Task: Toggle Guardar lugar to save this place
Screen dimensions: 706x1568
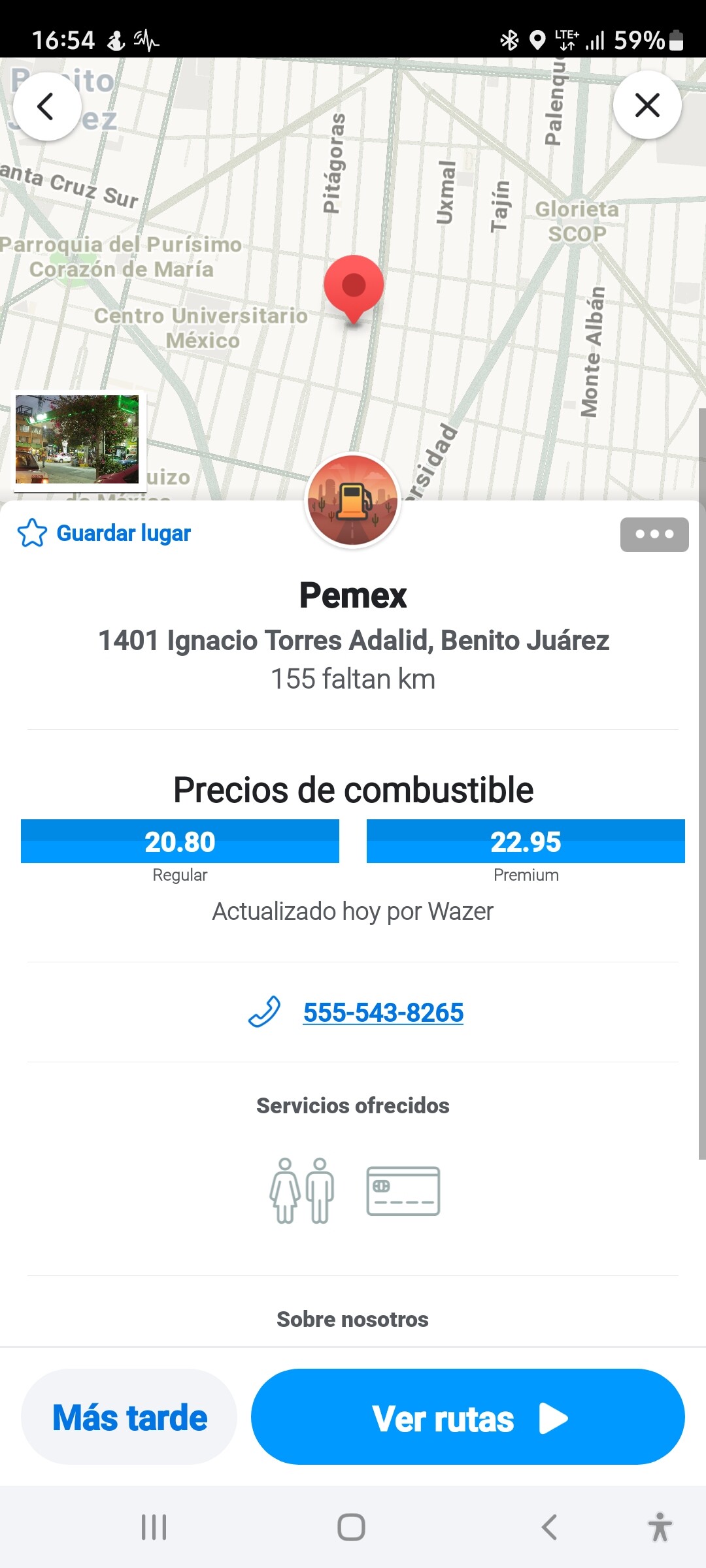Action: coord(123,532)
